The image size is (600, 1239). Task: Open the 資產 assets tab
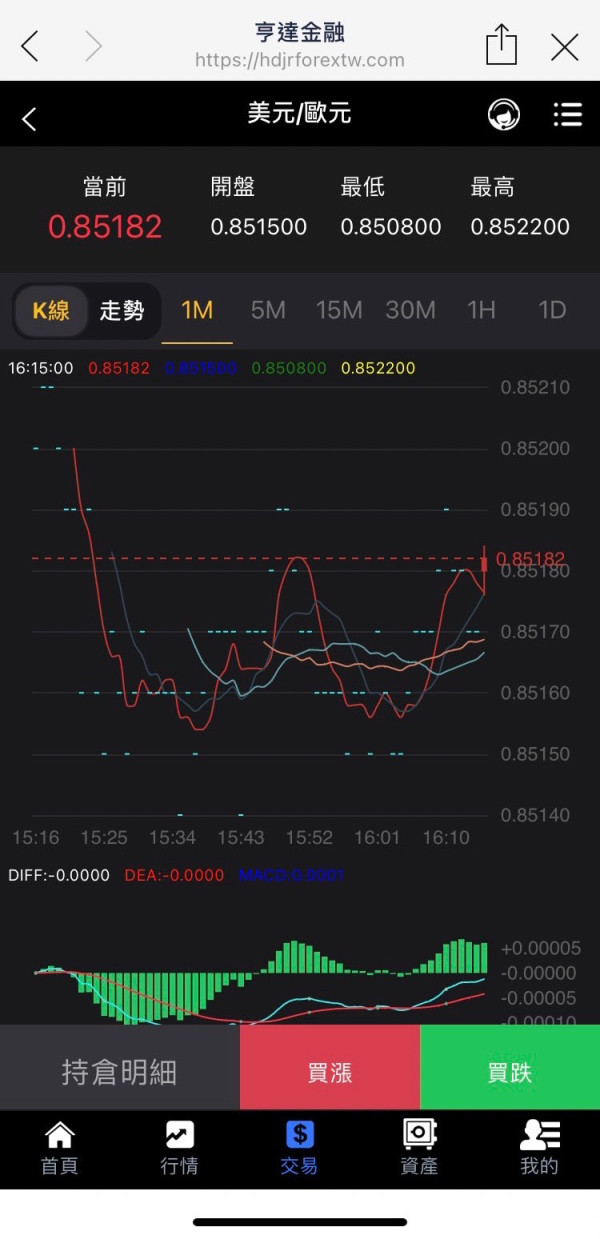point(419,1148)
